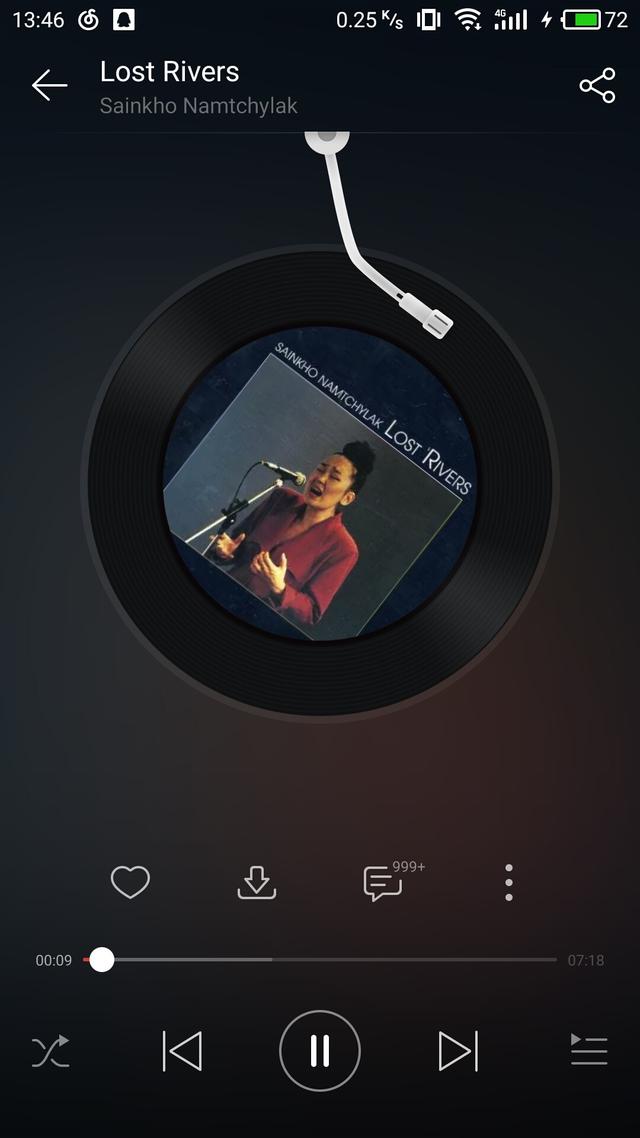Image resolution: width=640 pixels, height=1138 pixels.
Task: Open the 999+ comments
Action: tap(384, 882)
